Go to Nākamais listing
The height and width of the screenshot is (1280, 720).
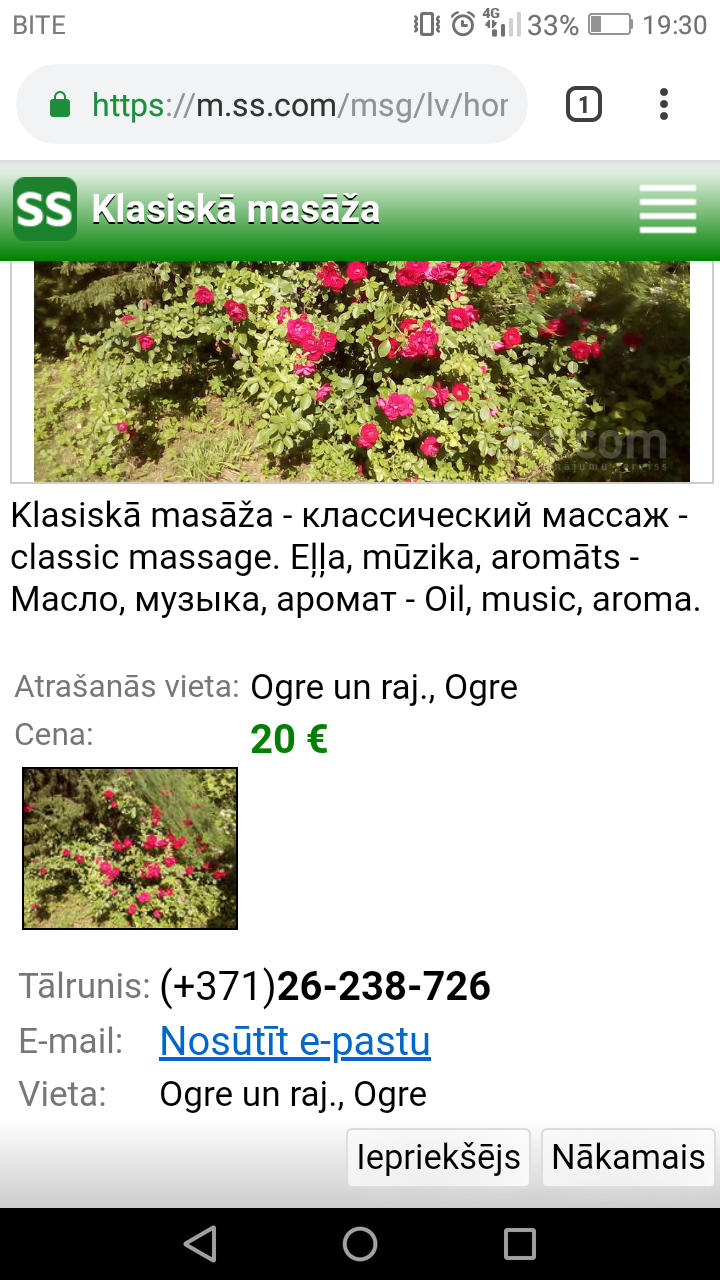tap(628, 1157)
